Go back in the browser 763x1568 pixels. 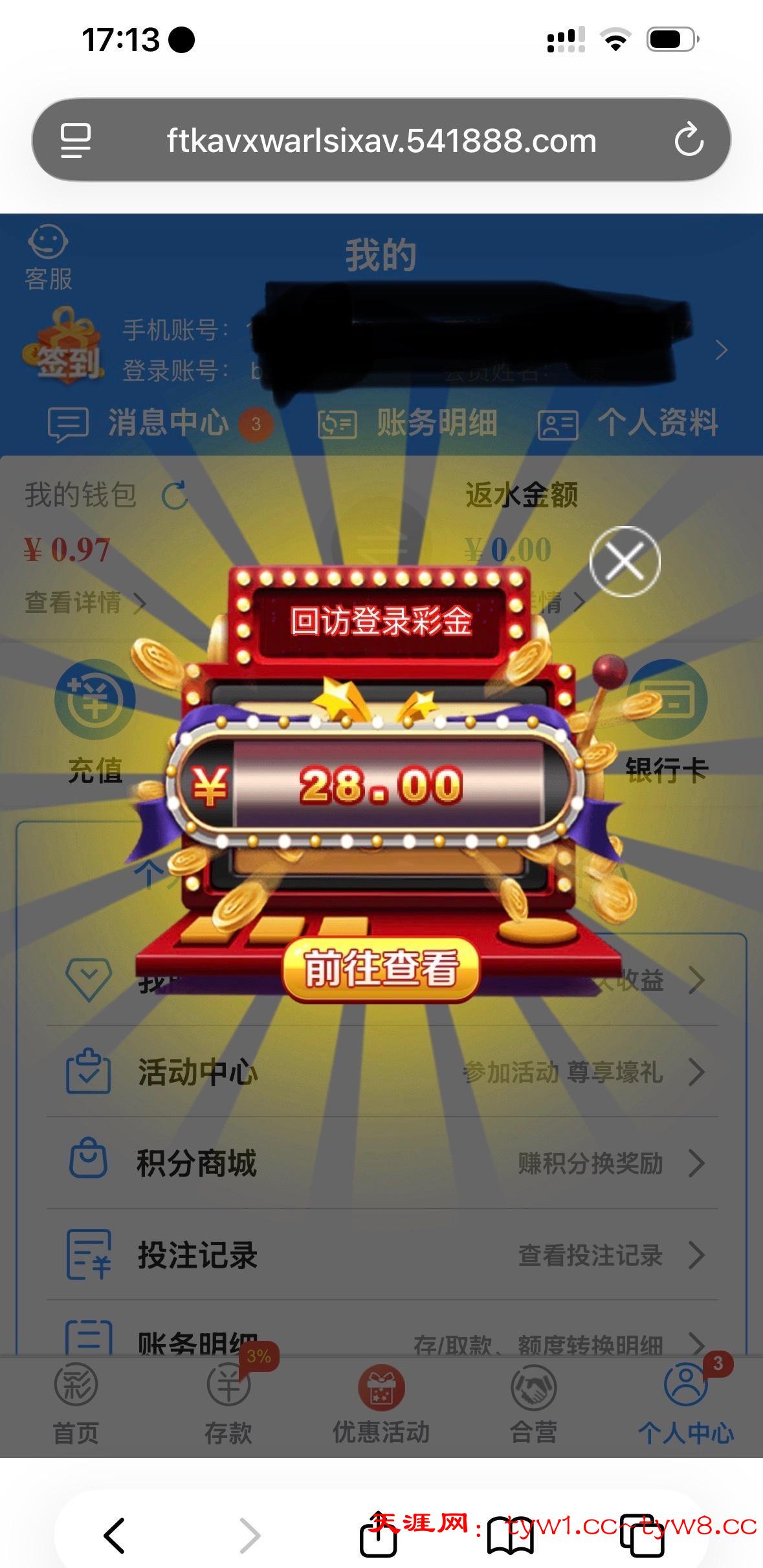[115, 1535]
